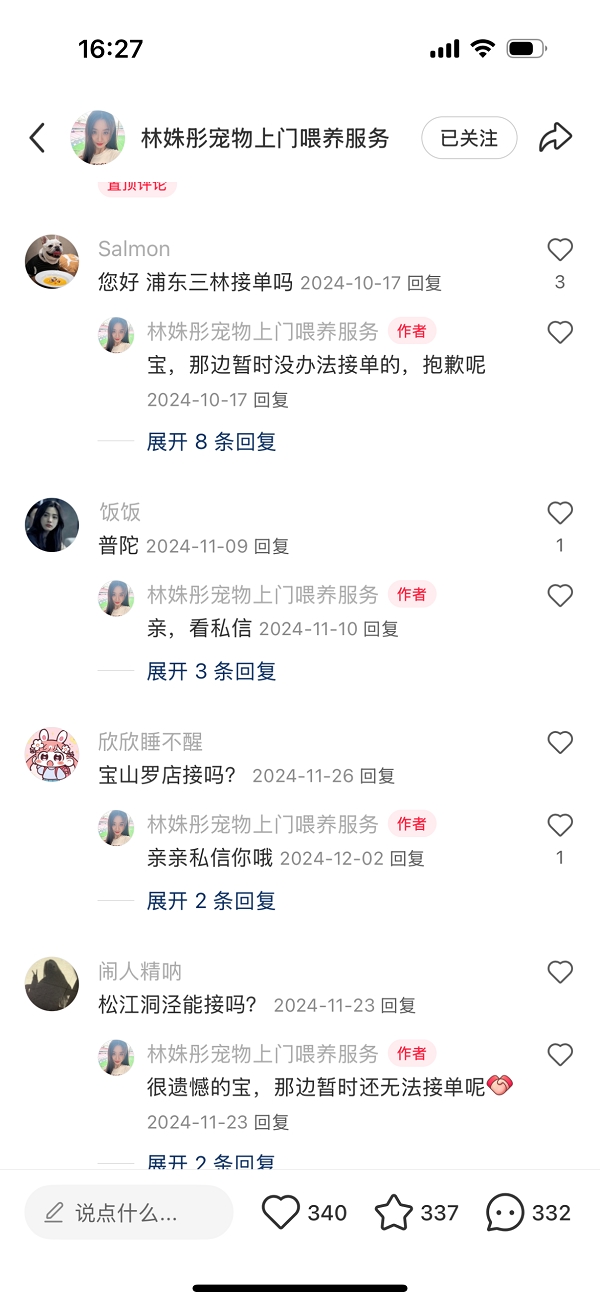The height and width of the screenshot is (1304, 600).
Task: Share this post with the arrow icon
Action: tap(555, 138)
